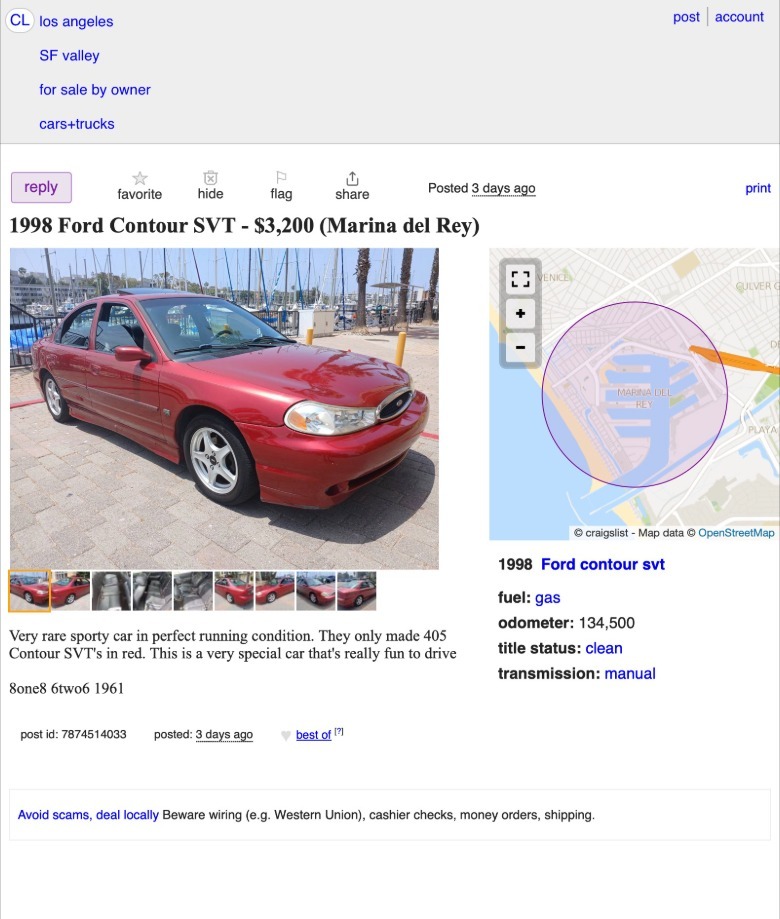
Task: Open the main red Ford Contour photo
Action: (224, 408)
